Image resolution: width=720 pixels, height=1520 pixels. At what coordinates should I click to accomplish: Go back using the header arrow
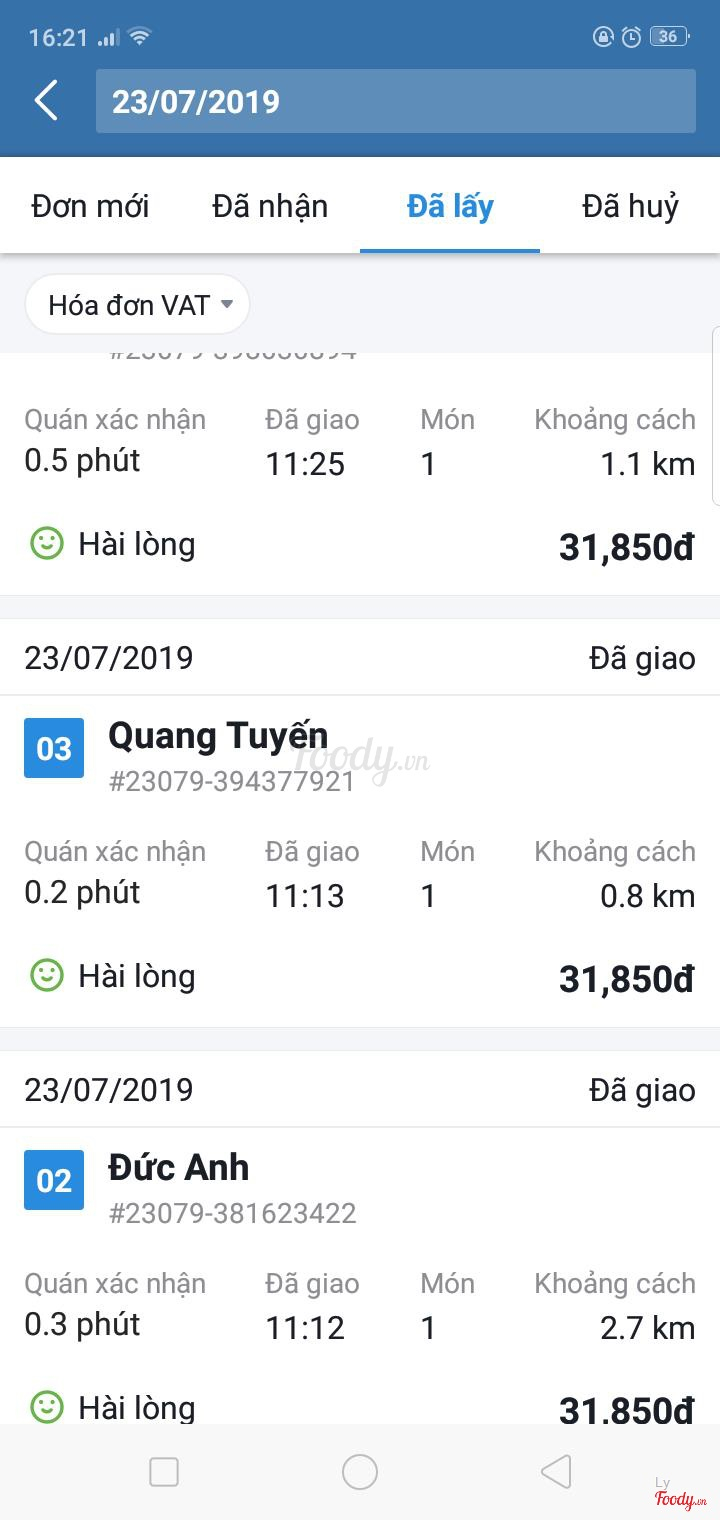coord(46,101)
